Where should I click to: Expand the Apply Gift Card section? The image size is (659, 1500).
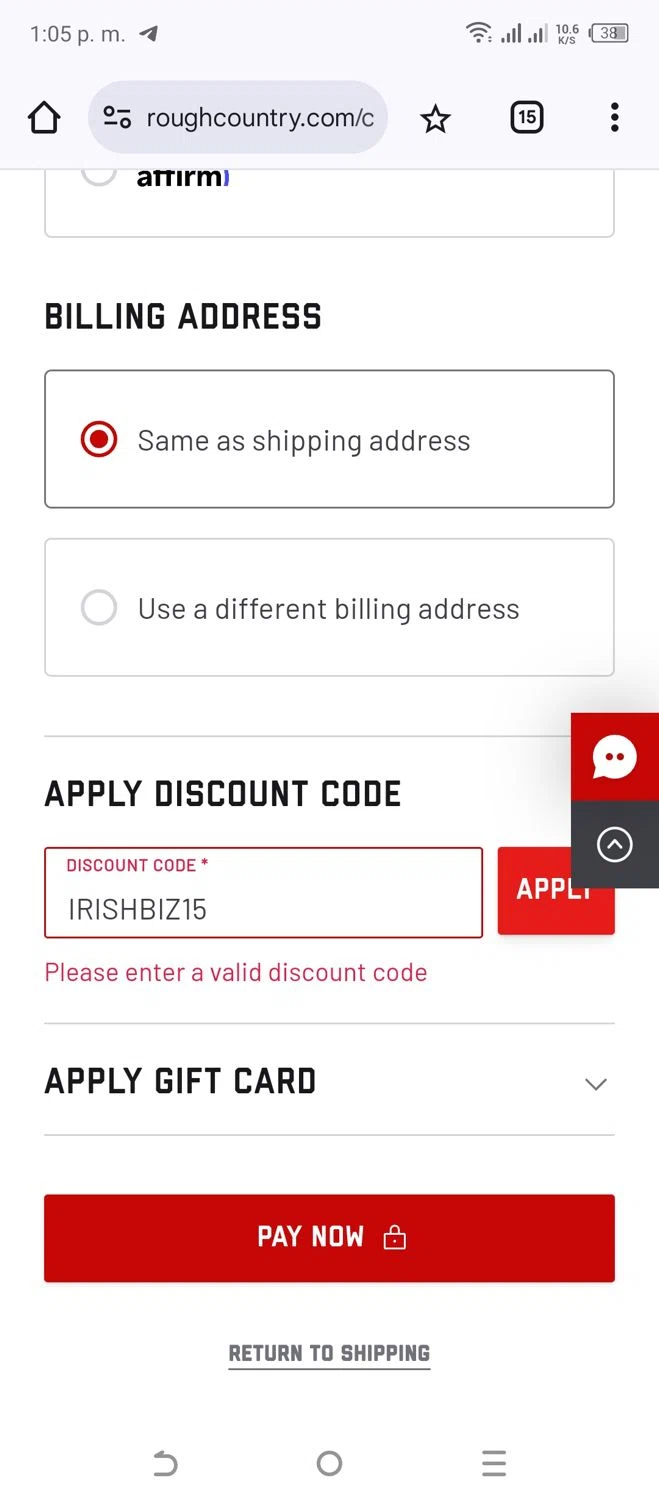[x=595, y=1083]
